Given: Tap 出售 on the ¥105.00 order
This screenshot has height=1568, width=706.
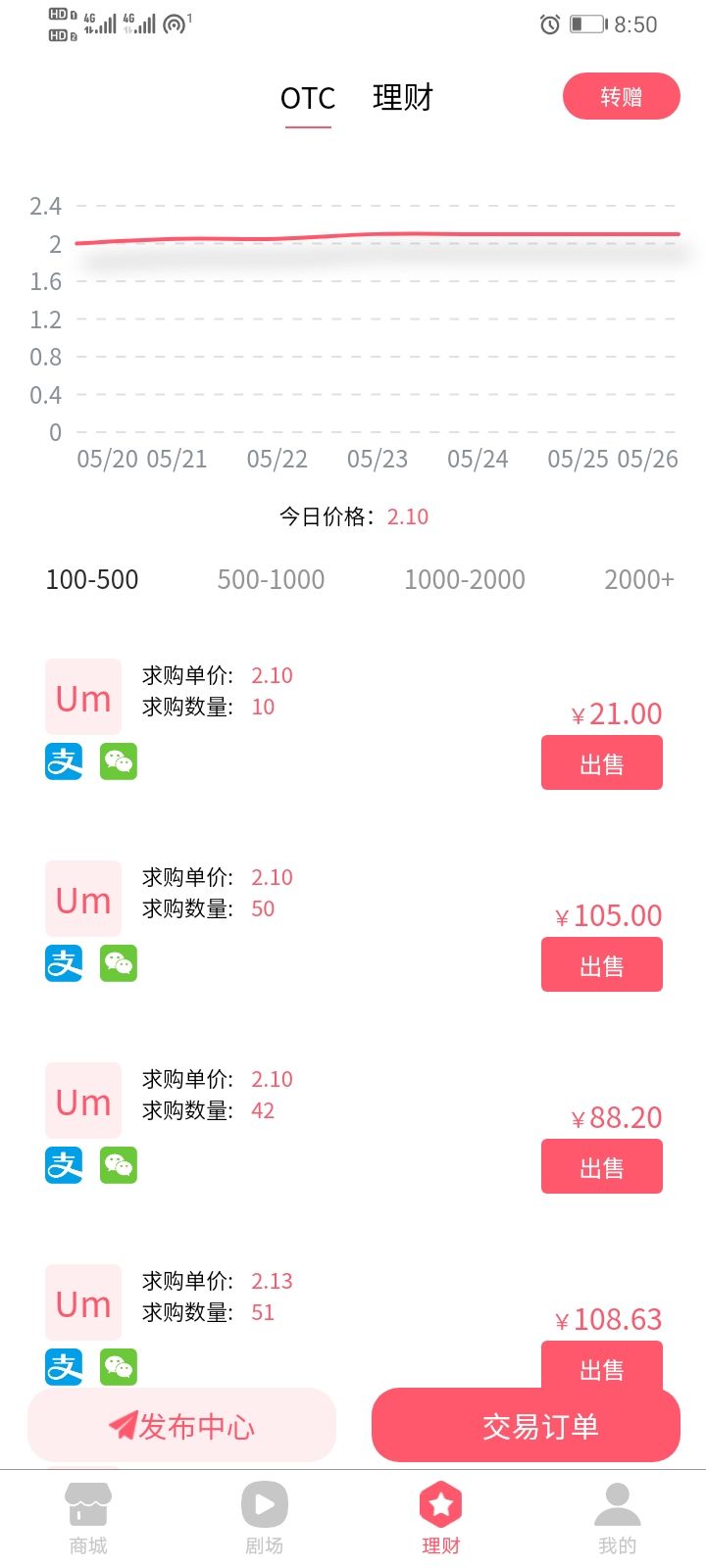Looking at the screenshot, I should point(602,965).
